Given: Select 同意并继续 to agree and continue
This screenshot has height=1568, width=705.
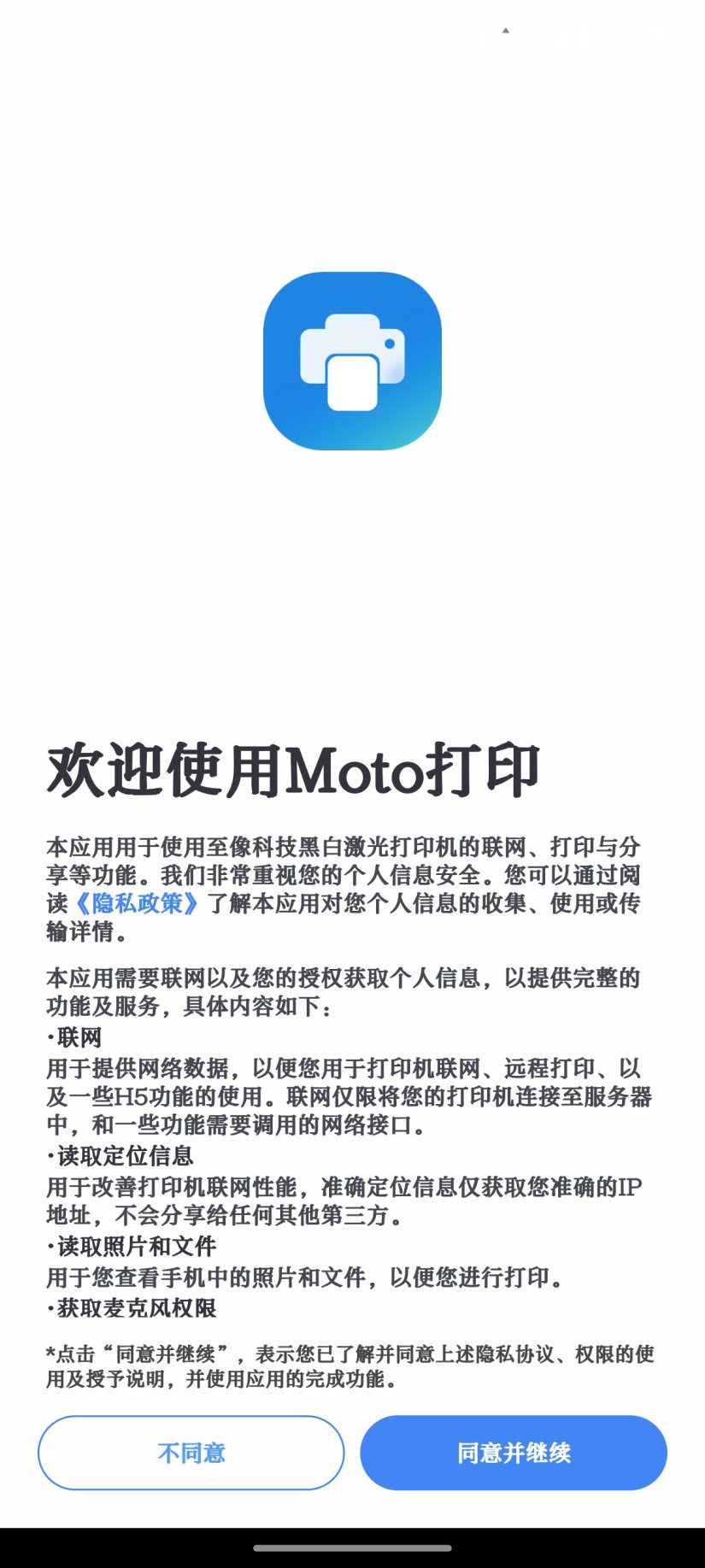Looking at the screenshot, I should point(514,1453).
